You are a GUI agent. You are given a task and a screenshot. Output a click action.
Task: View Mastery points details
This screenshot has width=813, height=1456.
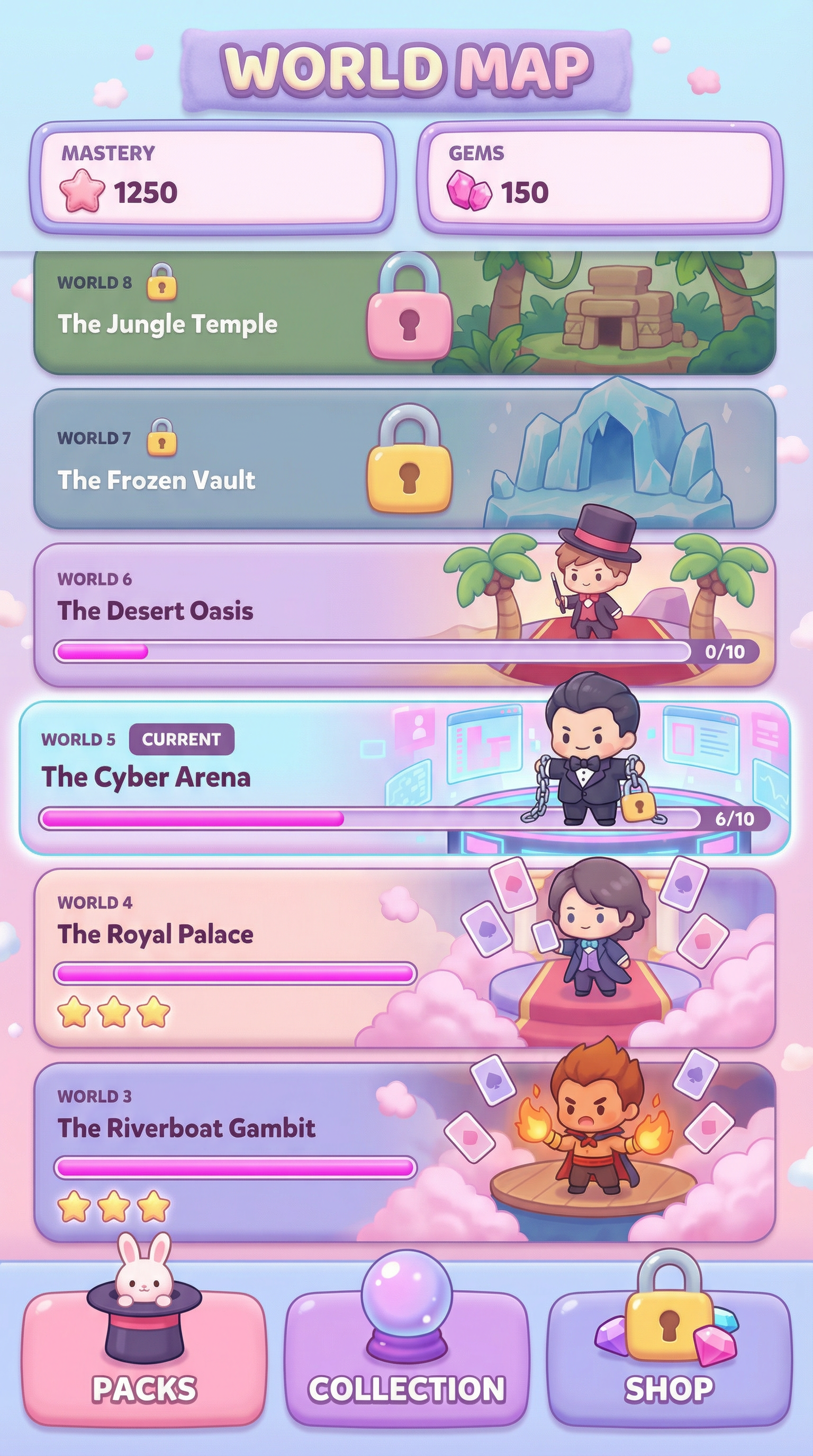(x=213, y=177)
